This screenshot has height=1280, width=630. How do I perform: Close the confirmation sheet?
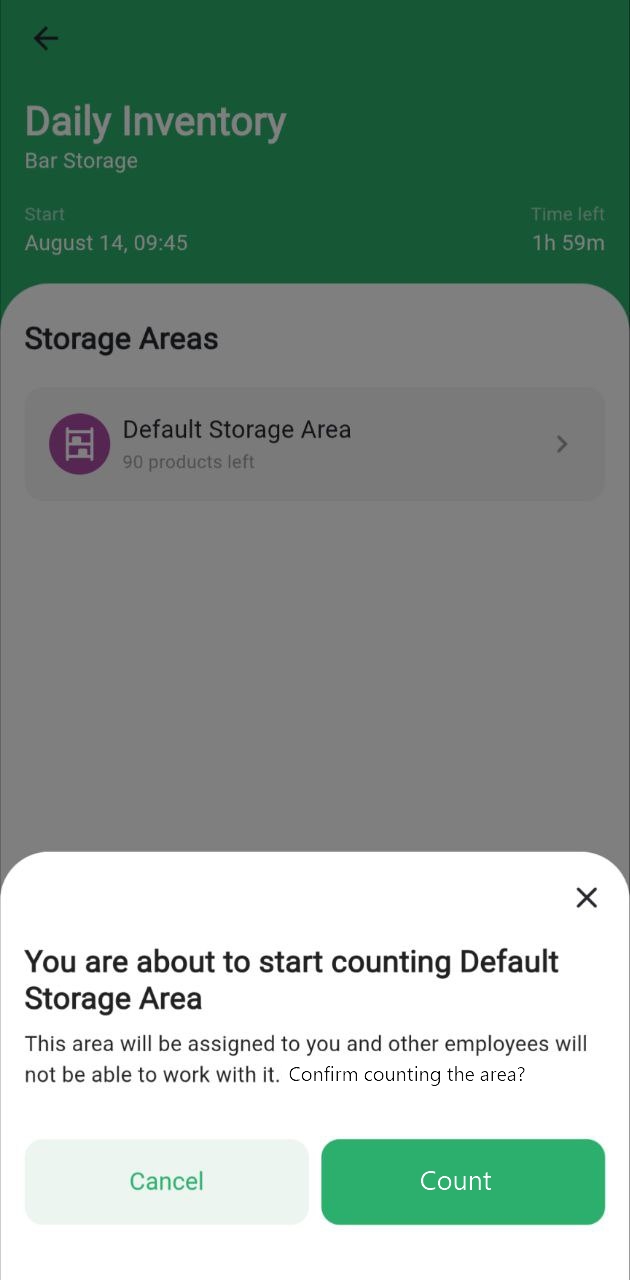(x=586, y=897)
